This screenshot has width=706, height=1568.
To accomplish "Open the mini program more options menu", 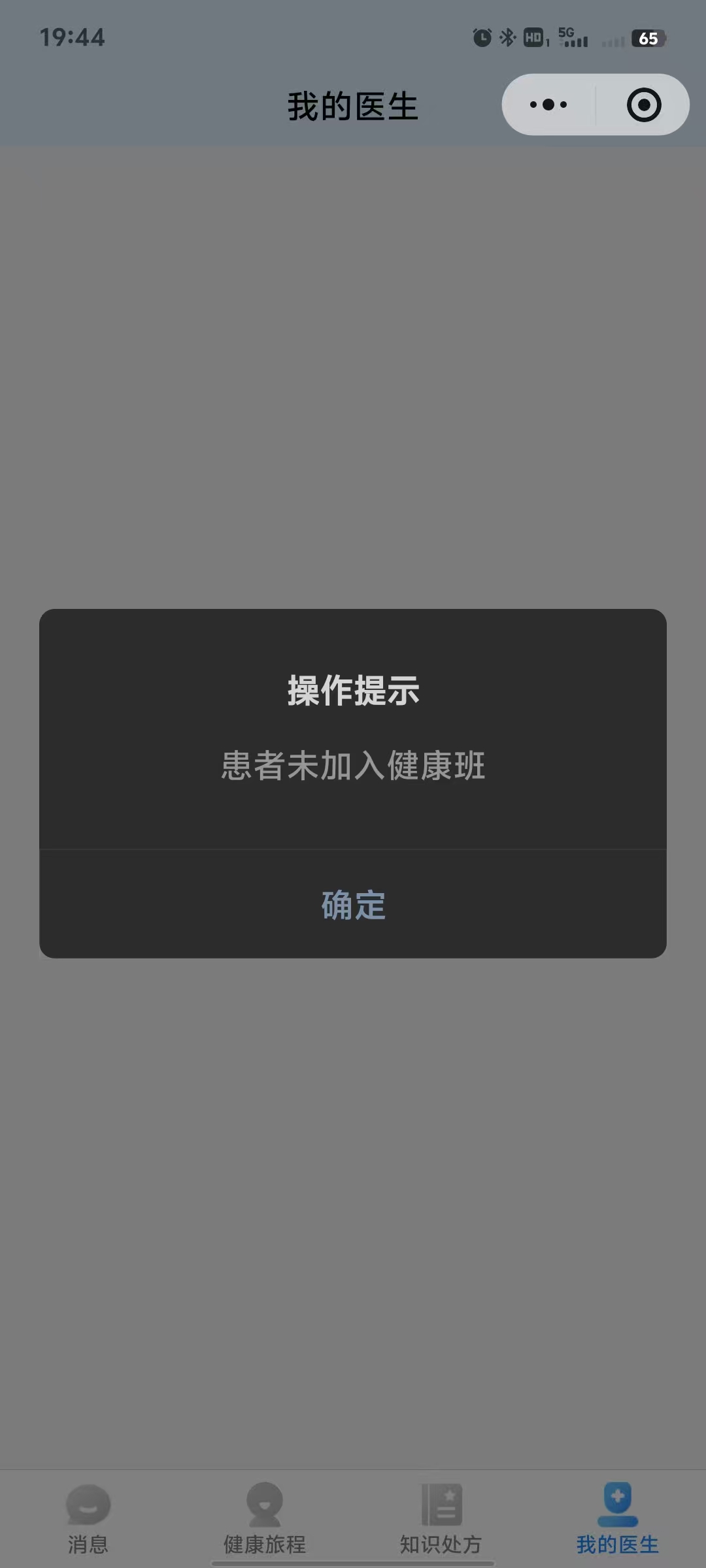I will 548,105.
